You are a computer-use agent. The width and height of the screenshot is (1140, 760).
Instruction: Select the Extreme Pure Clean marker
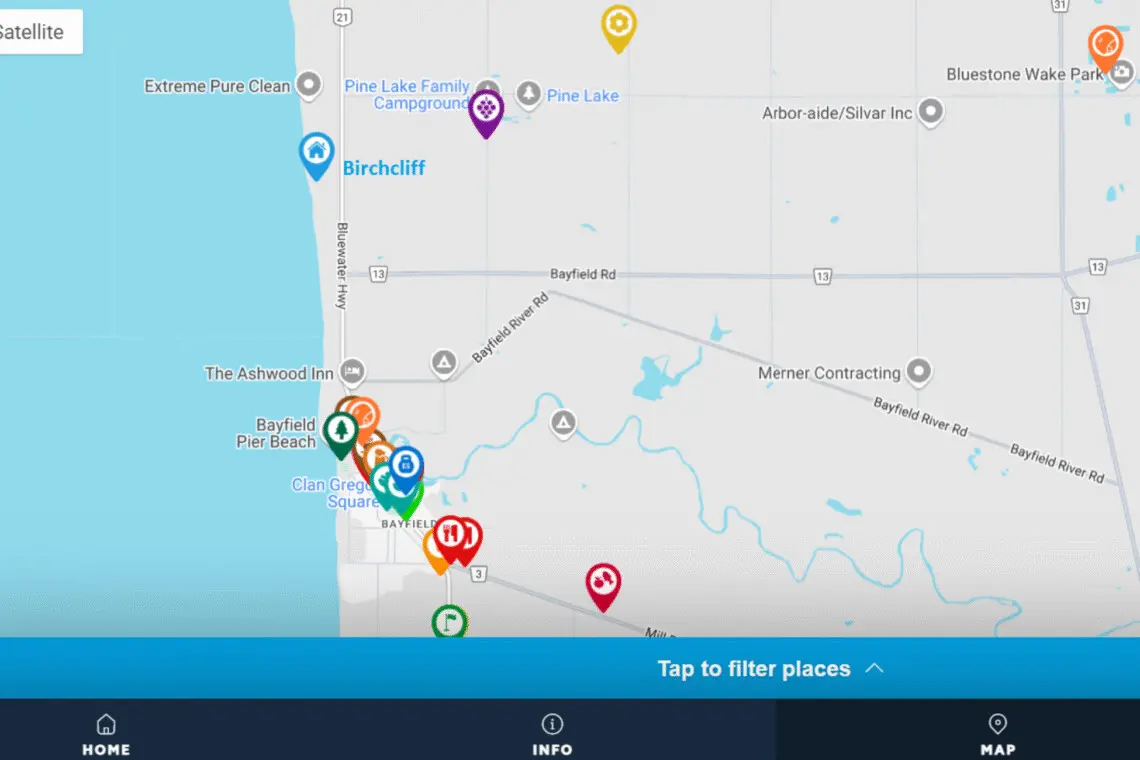coord(309,86)
